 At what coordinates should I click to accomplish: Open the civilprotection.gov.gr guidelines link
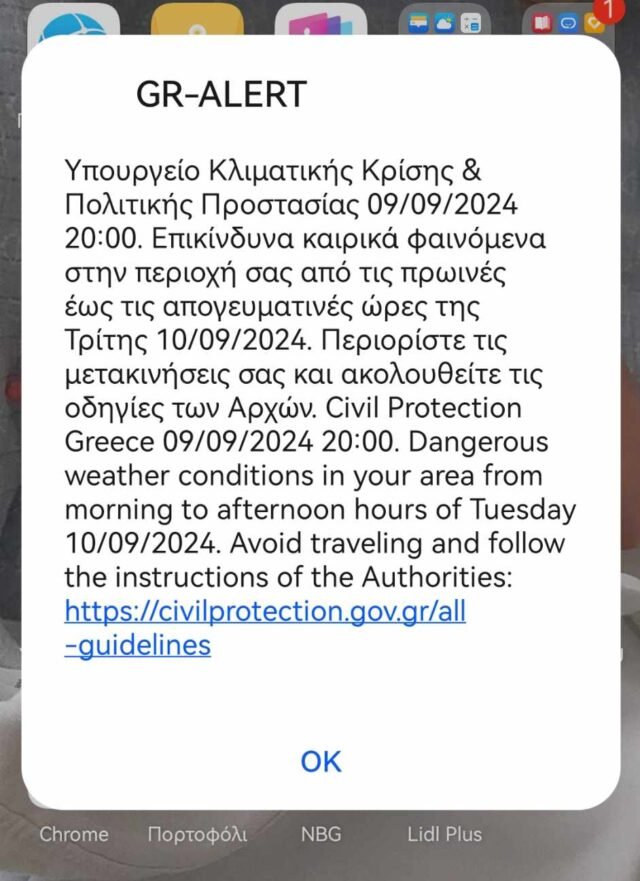(x=264, y=612)
